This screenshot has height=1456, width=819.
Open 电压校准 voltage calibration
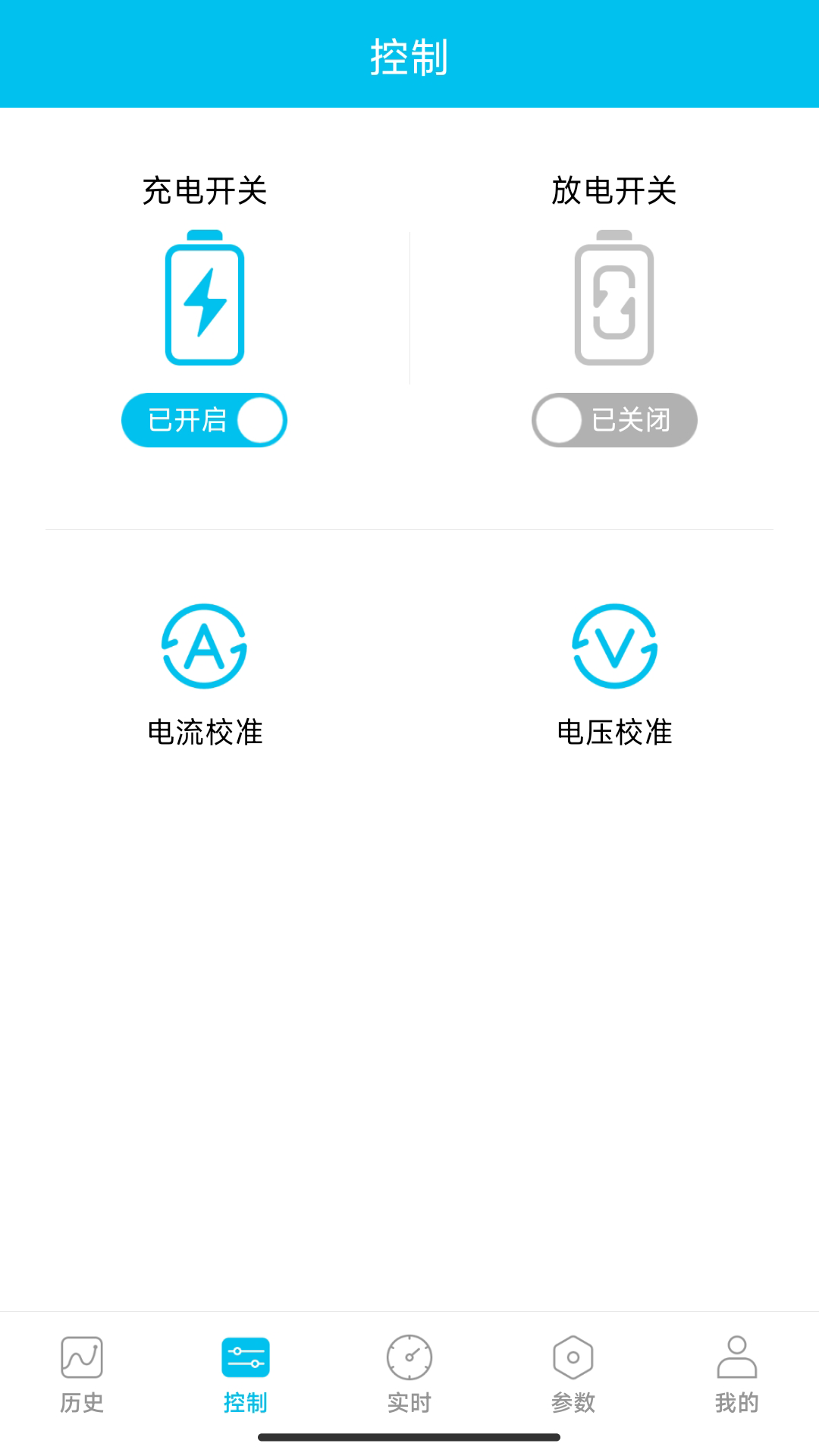(614, 675)
